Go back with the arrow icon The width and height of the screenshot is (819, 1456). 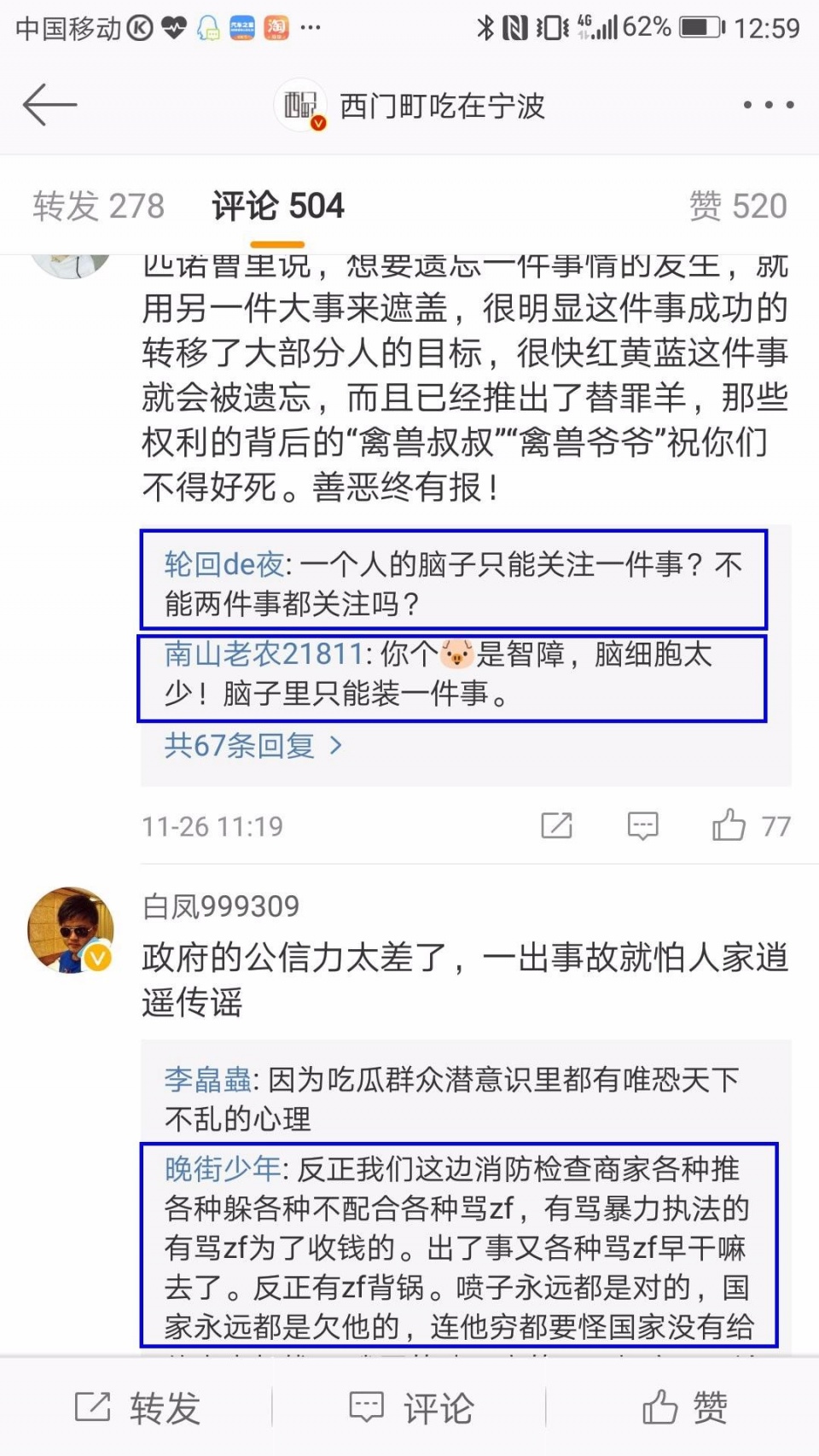[49, 105]
